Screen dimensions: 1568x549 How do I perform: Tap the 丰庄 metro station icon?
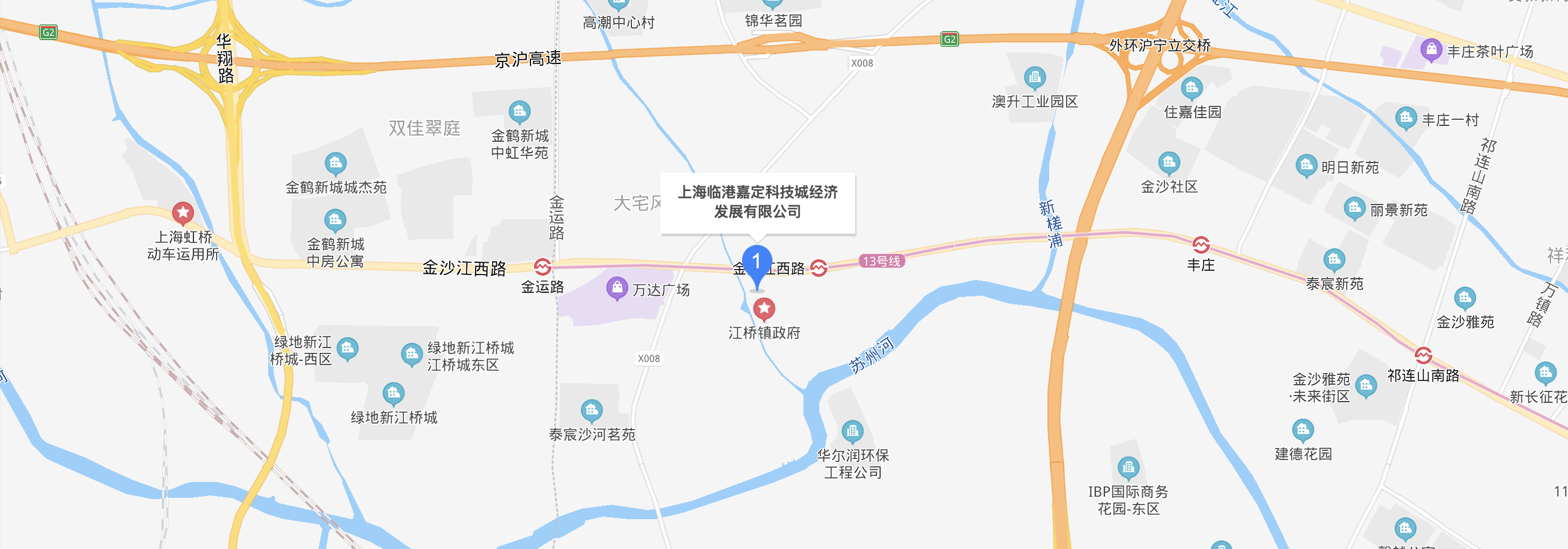tap(1201, 245)
